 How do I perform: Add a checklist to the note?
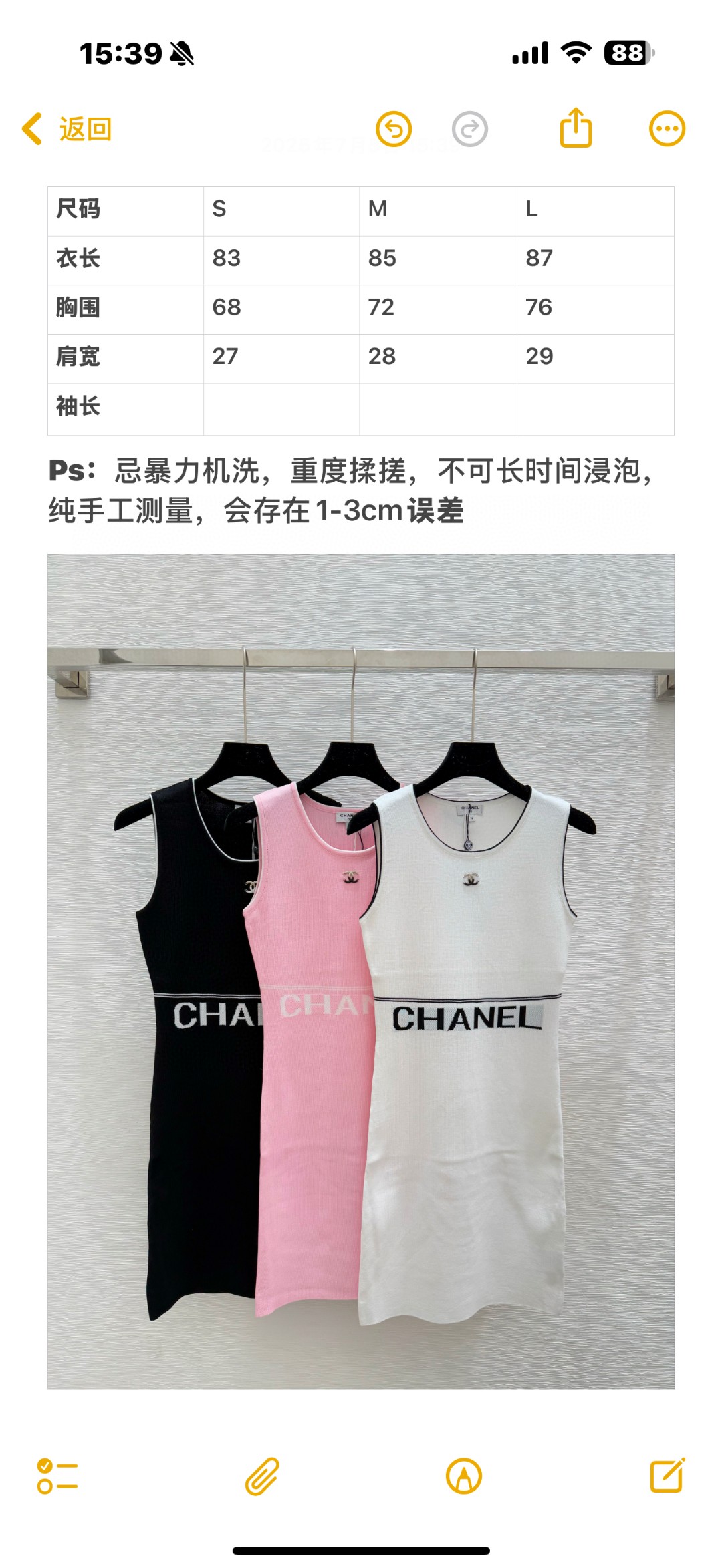coord(57,1475)
